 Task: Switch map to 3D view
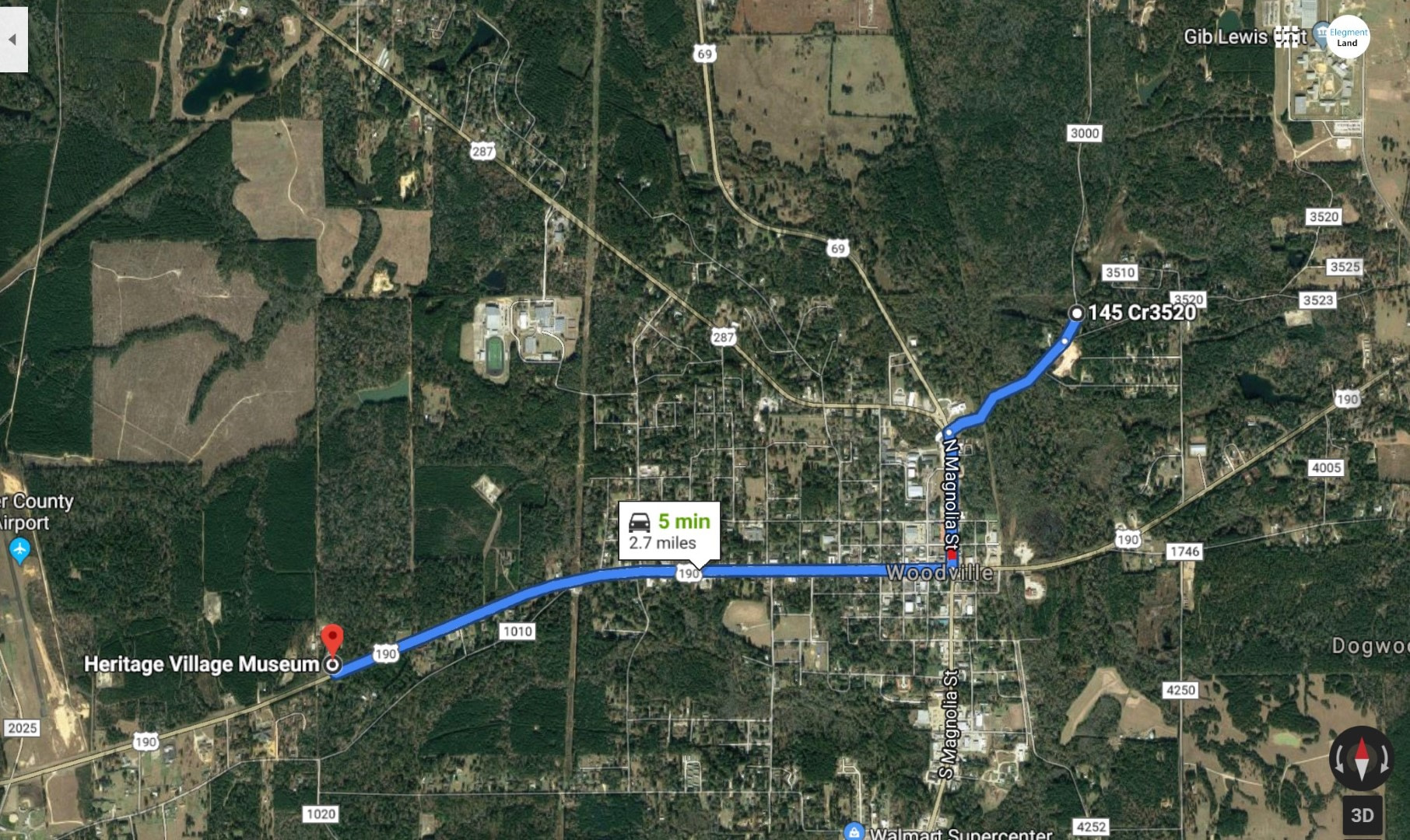pyautogui.click(x=1362, y=814)
